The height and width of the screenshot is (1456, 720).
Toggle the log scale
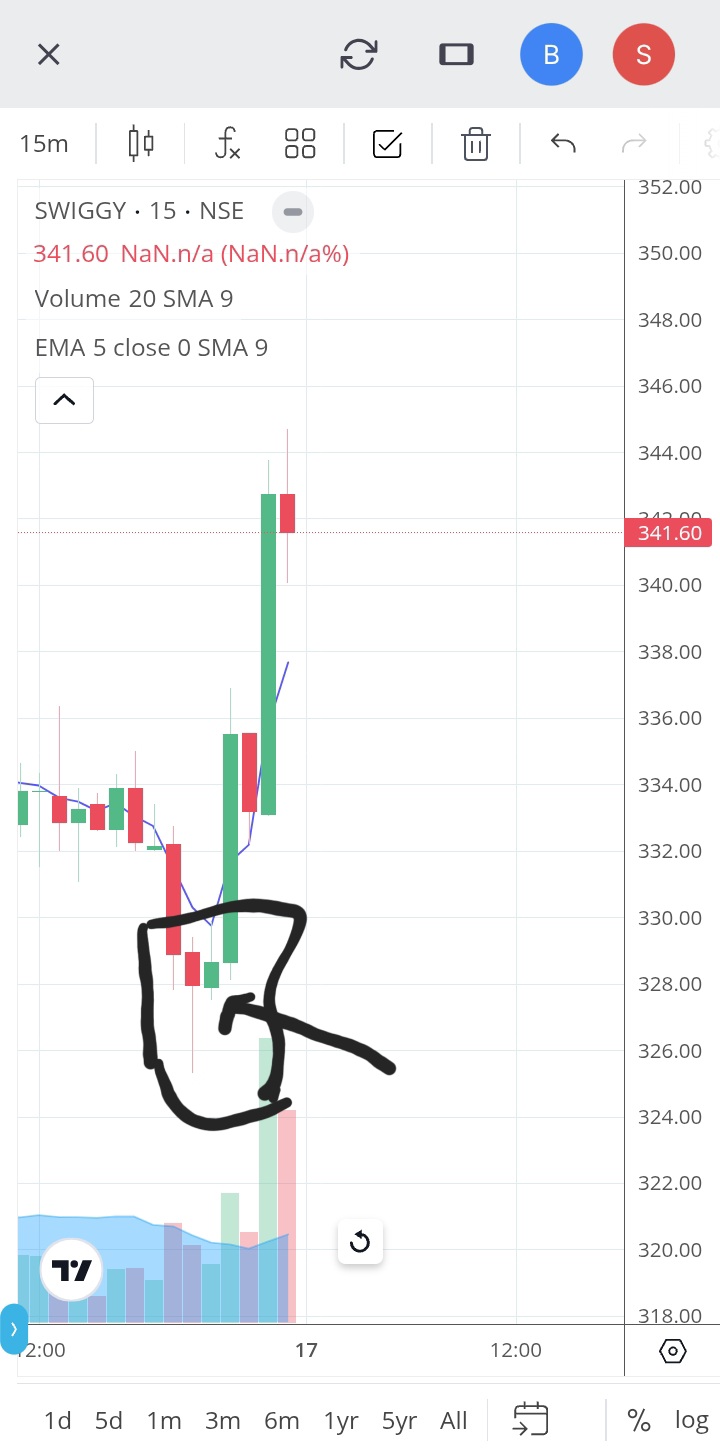[691, 1420]
